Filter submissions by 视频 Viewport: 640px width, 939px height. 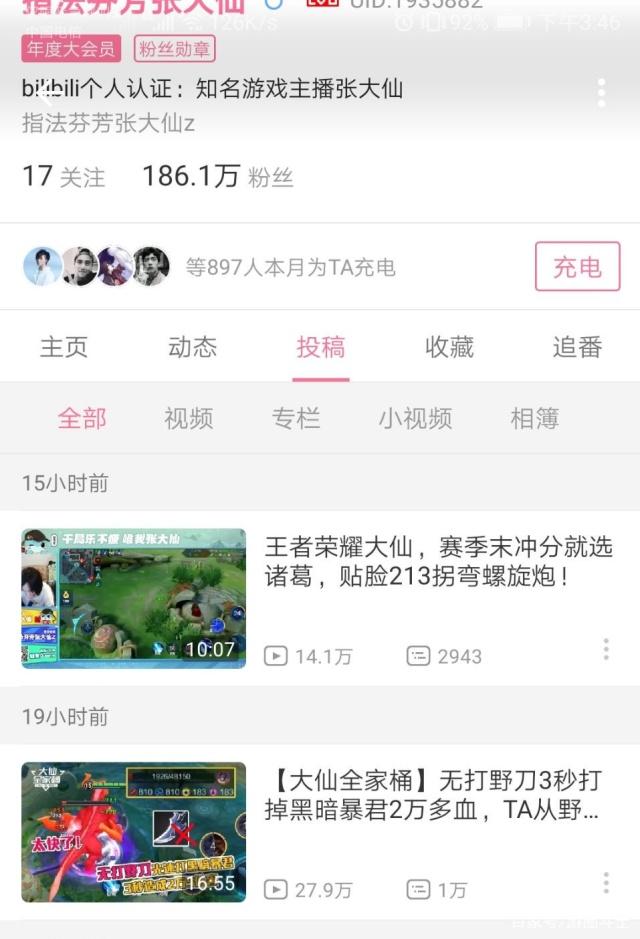[189, 418]
